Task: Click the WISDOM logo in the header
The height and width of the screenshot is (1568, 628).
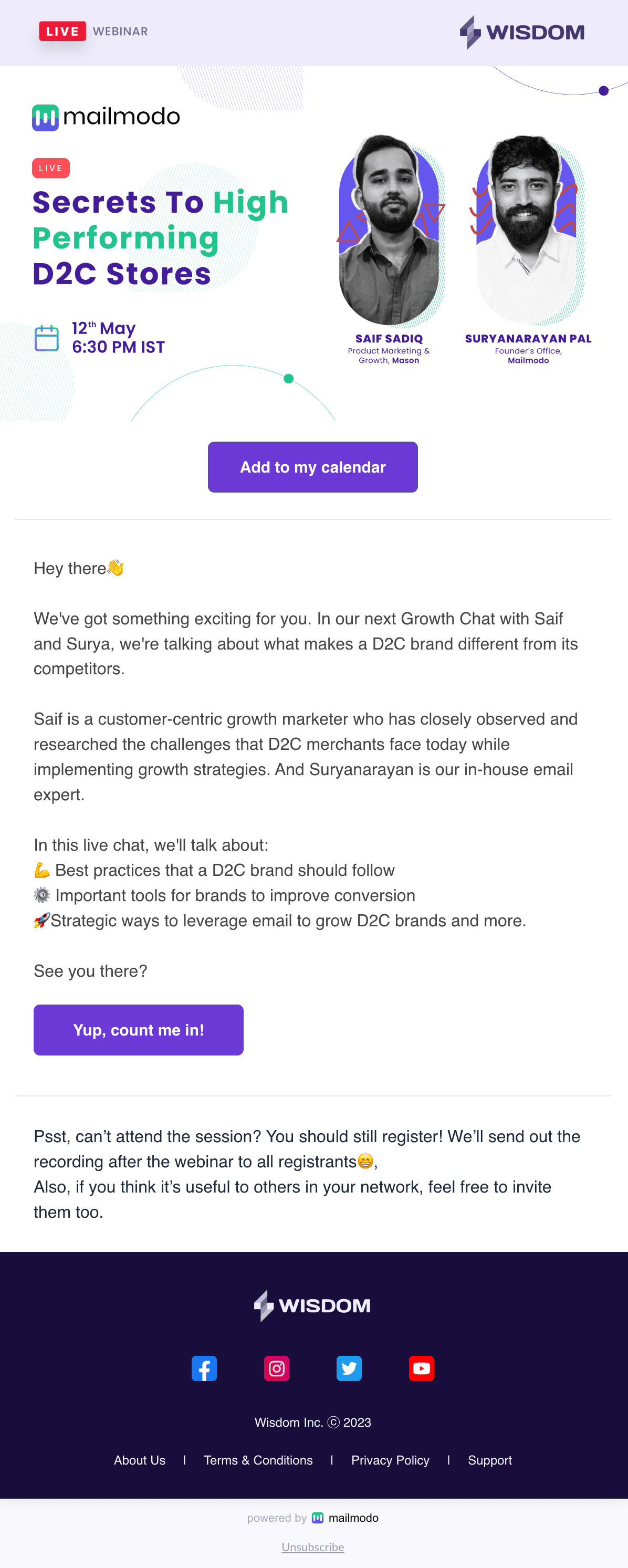Action: [x=522, y=32]
